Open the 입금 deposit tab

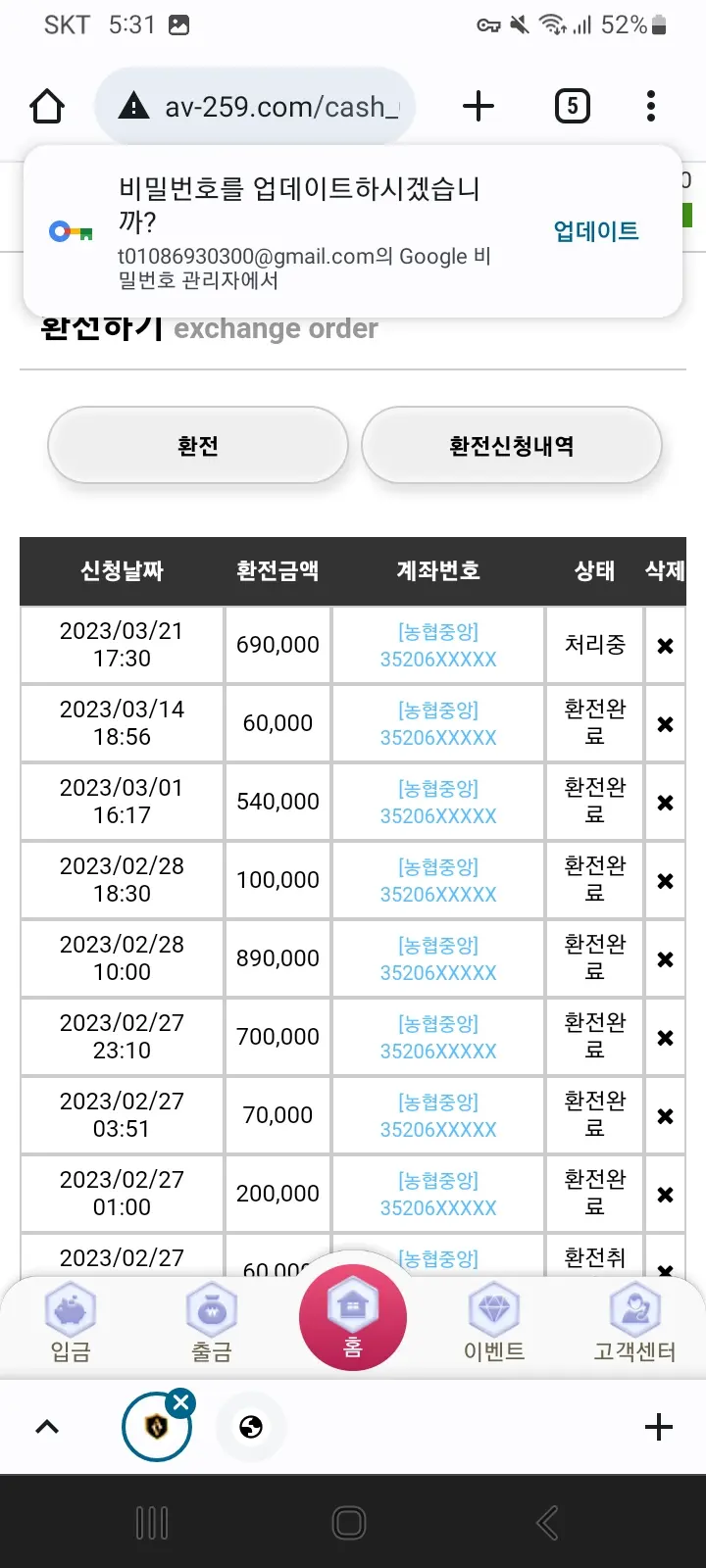click(x=71, y=1323)
